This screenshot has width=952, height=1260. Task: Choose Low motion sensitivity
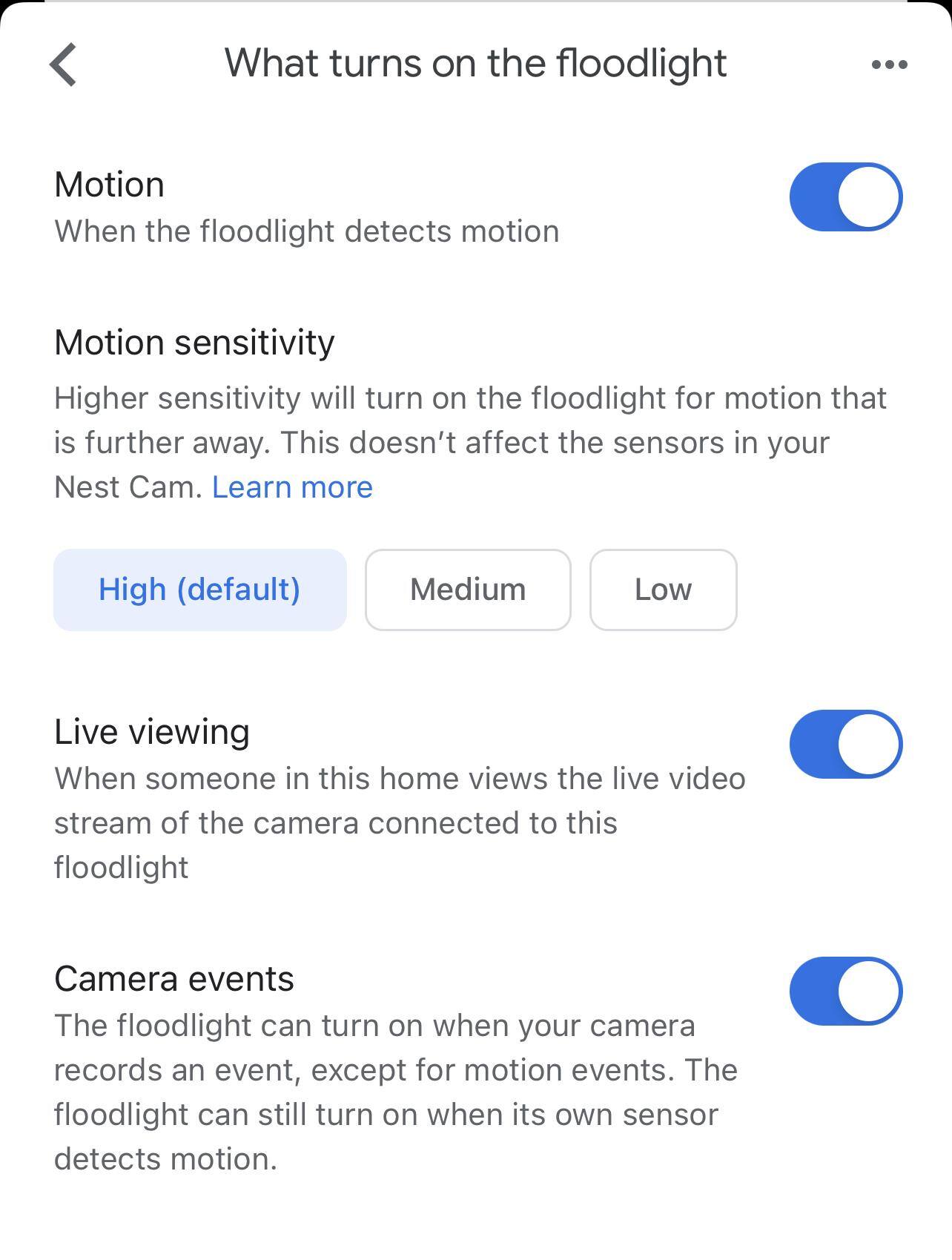pos(663,590)
